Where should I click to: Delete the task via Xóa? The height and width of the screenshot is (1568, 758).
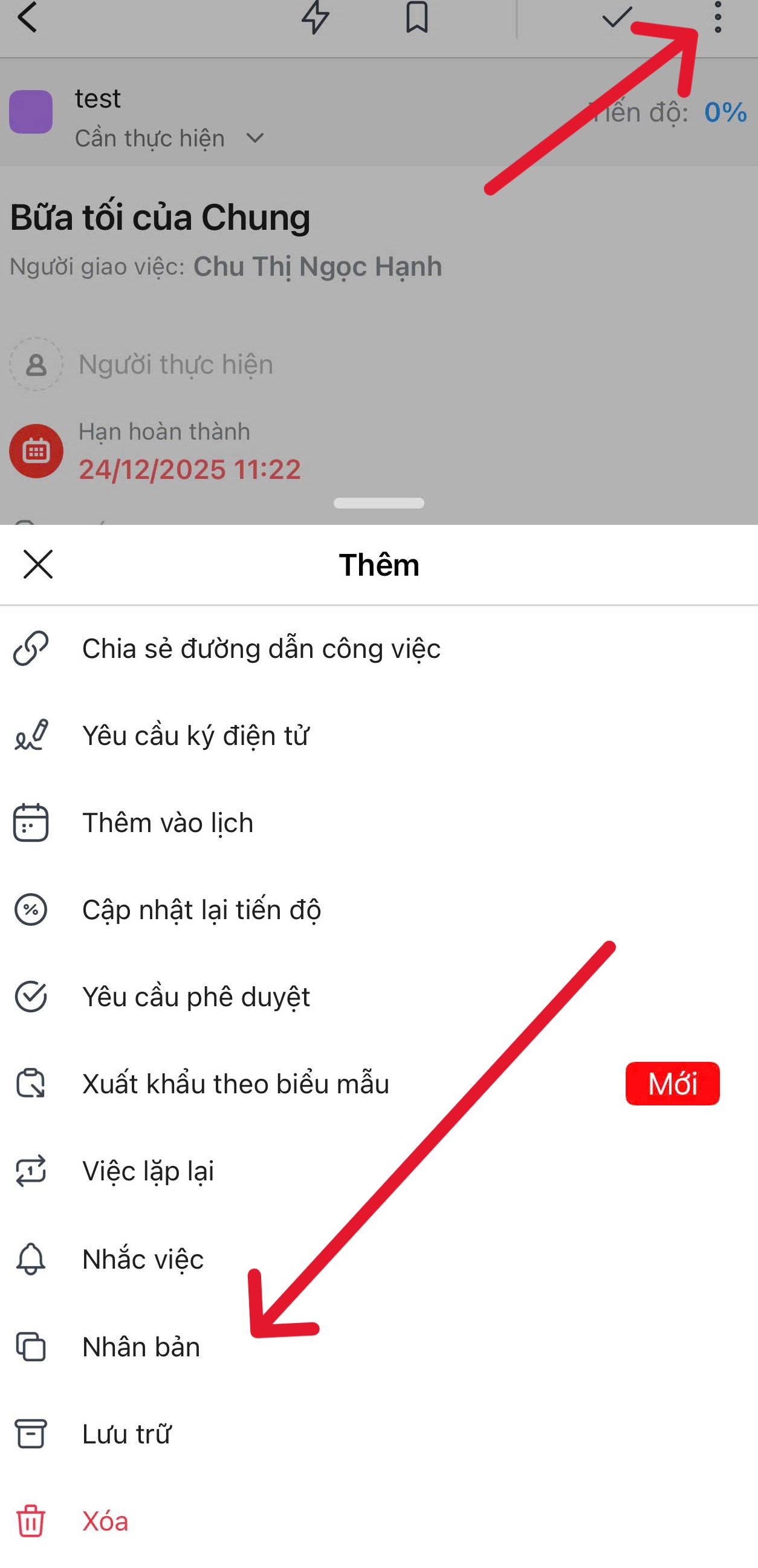[x=105, y=1520]
